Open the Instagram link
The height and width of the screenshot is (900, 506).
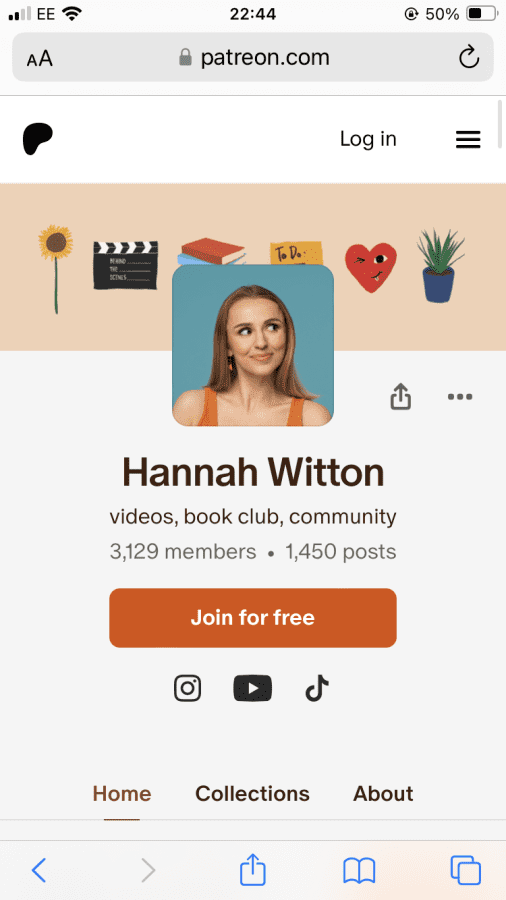coord(188,688)
